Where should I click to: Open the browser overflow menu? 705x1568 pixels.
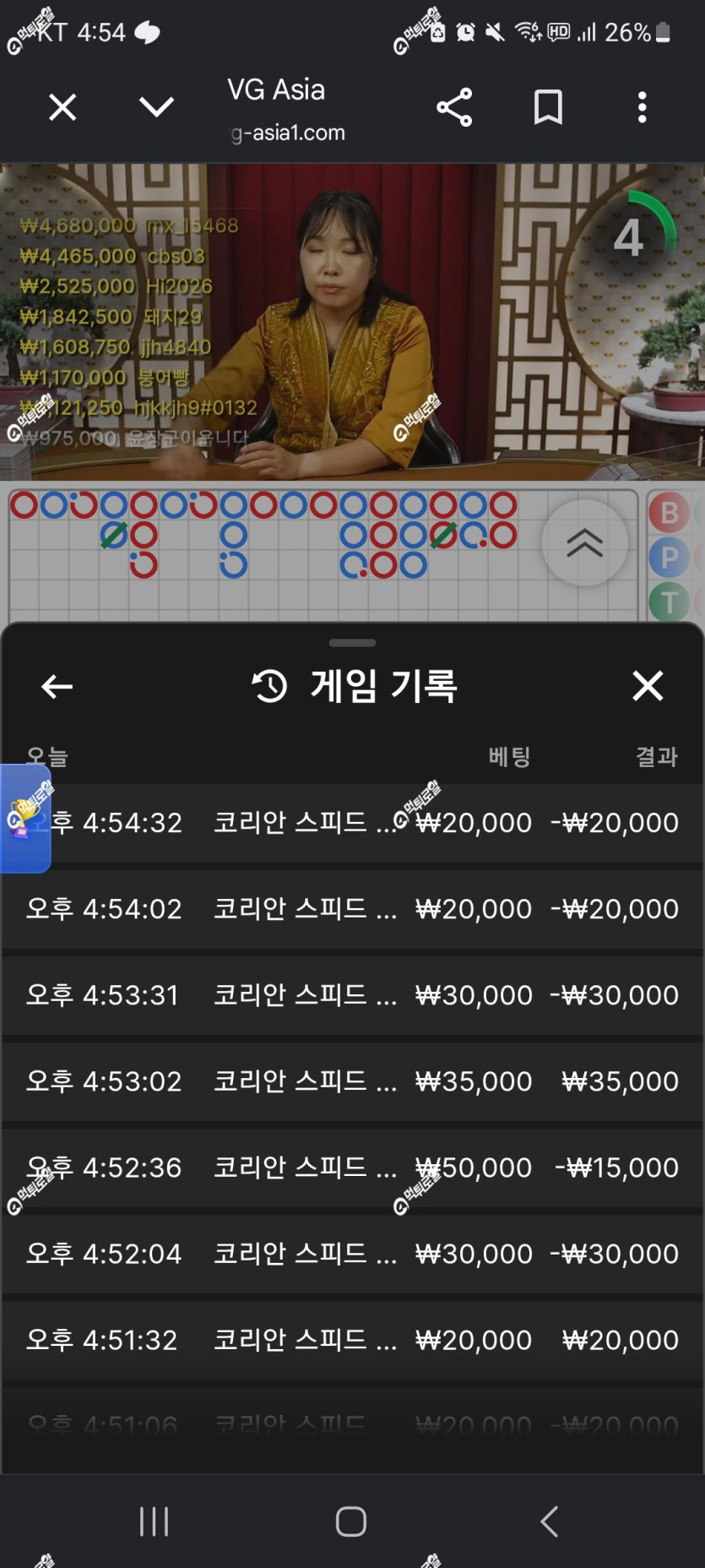pyautogui.click(x=643, y=107)
